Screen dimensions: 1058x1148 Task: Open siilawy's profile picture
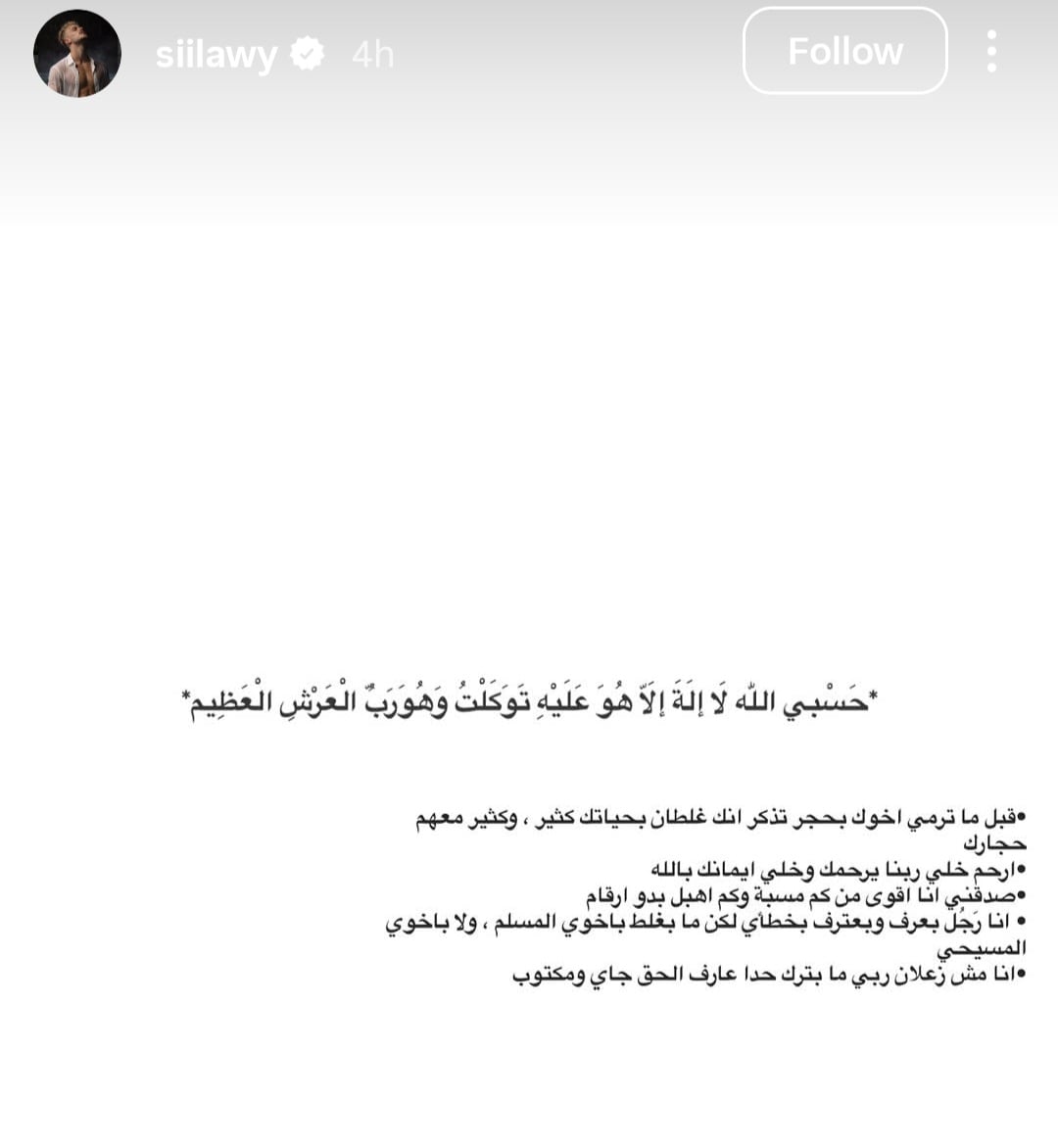pos(76,54)
